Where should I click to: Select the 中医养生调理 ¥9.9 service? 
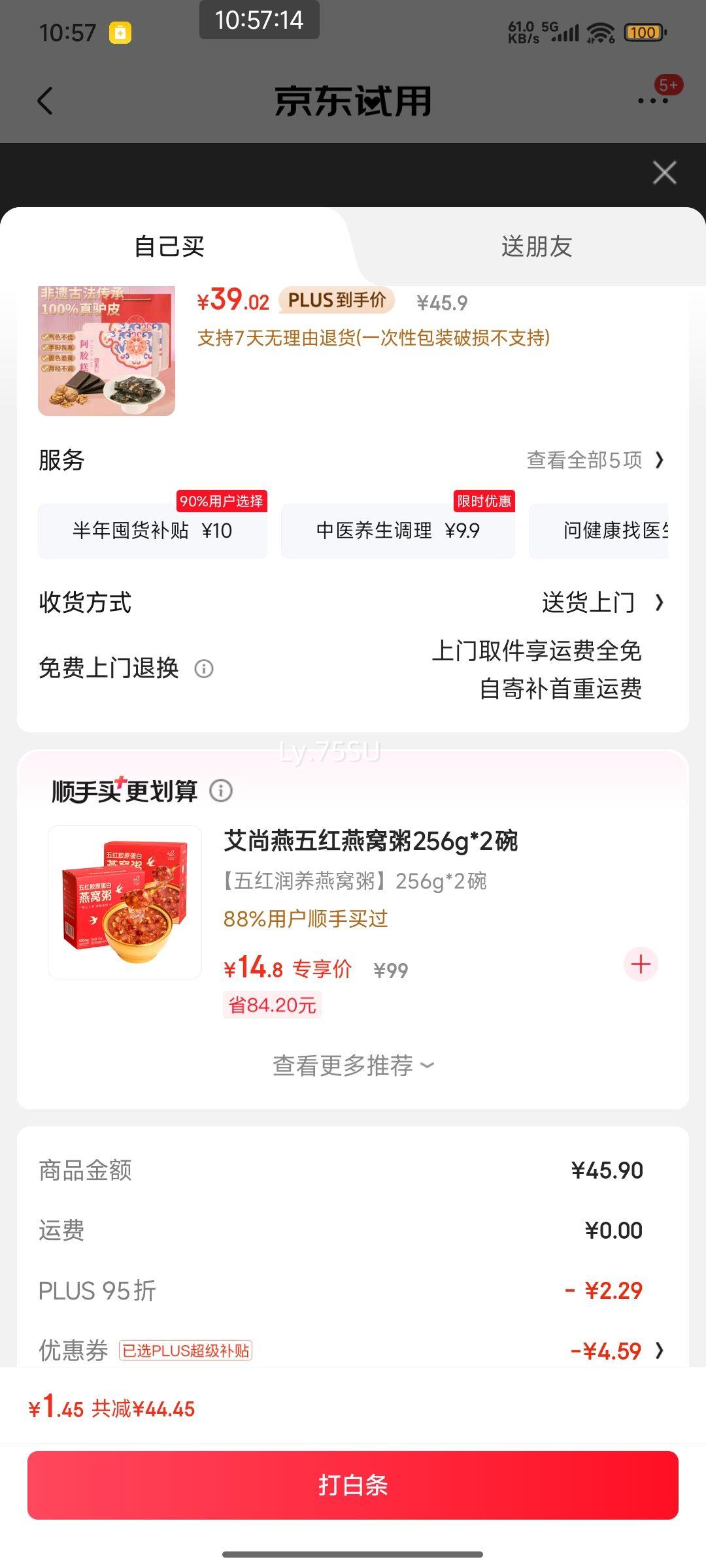coord(397,531)
